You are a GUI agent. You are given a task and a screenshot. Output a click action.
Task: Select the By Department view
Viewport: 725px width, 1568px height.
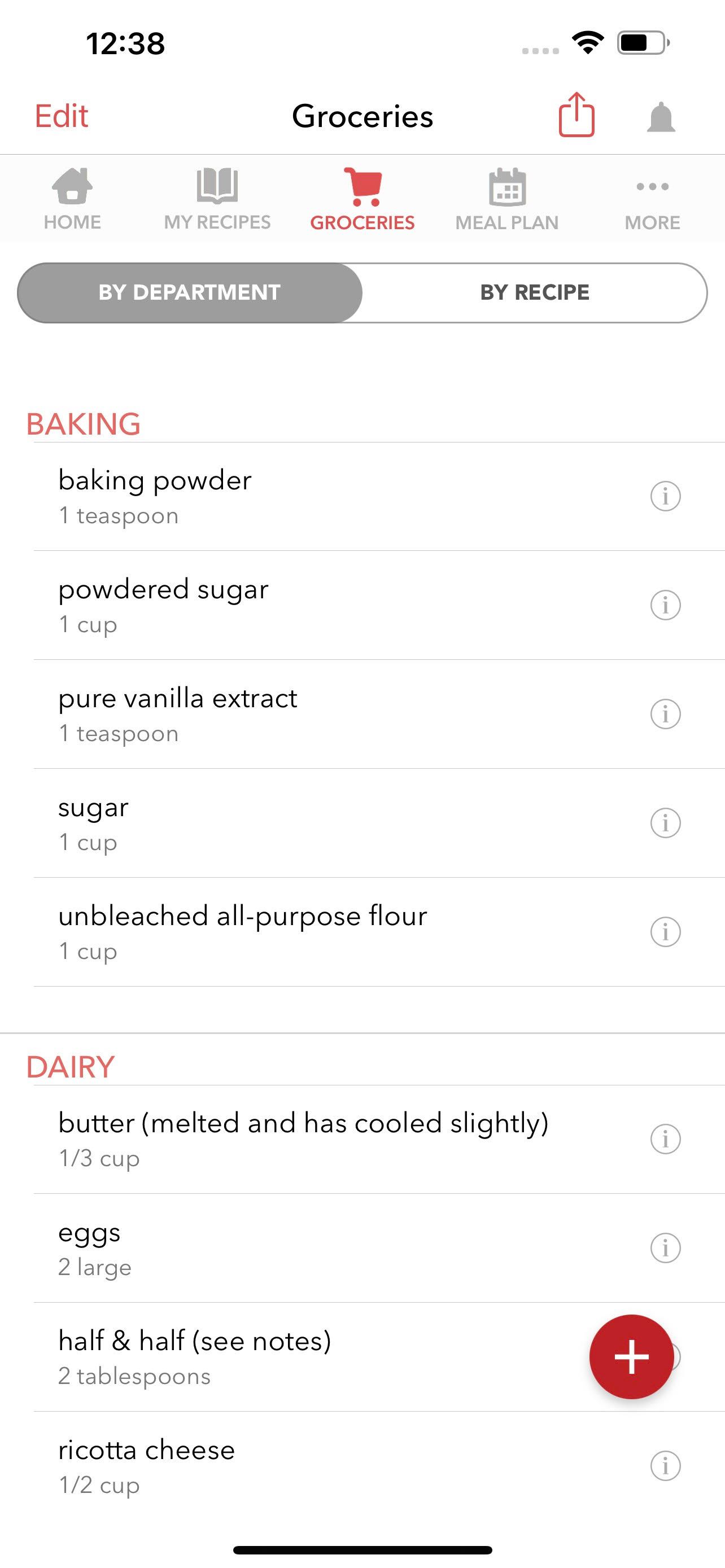pyautogui.click(x=189, y=292)
